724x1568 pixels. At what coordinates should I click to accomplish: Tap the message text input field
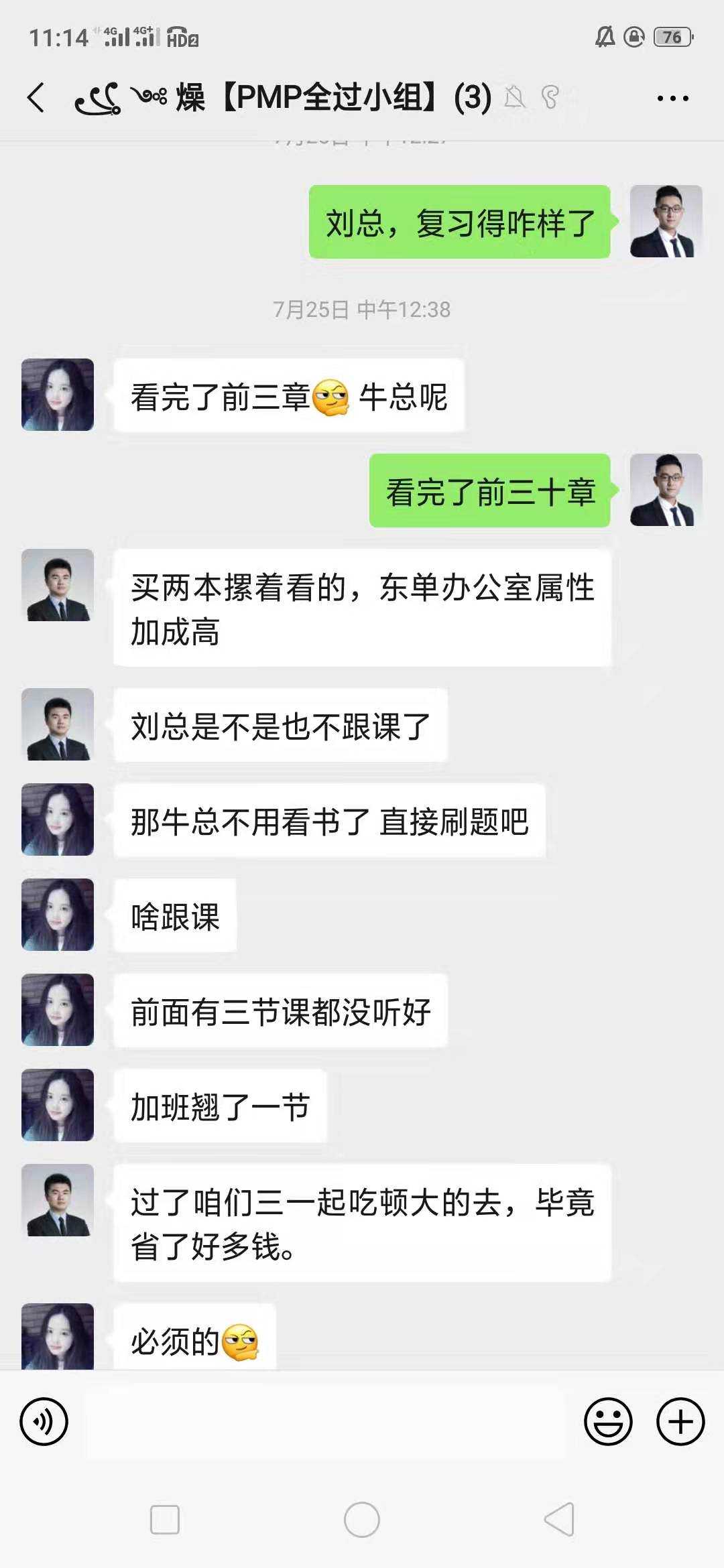tap(325, 1421)
